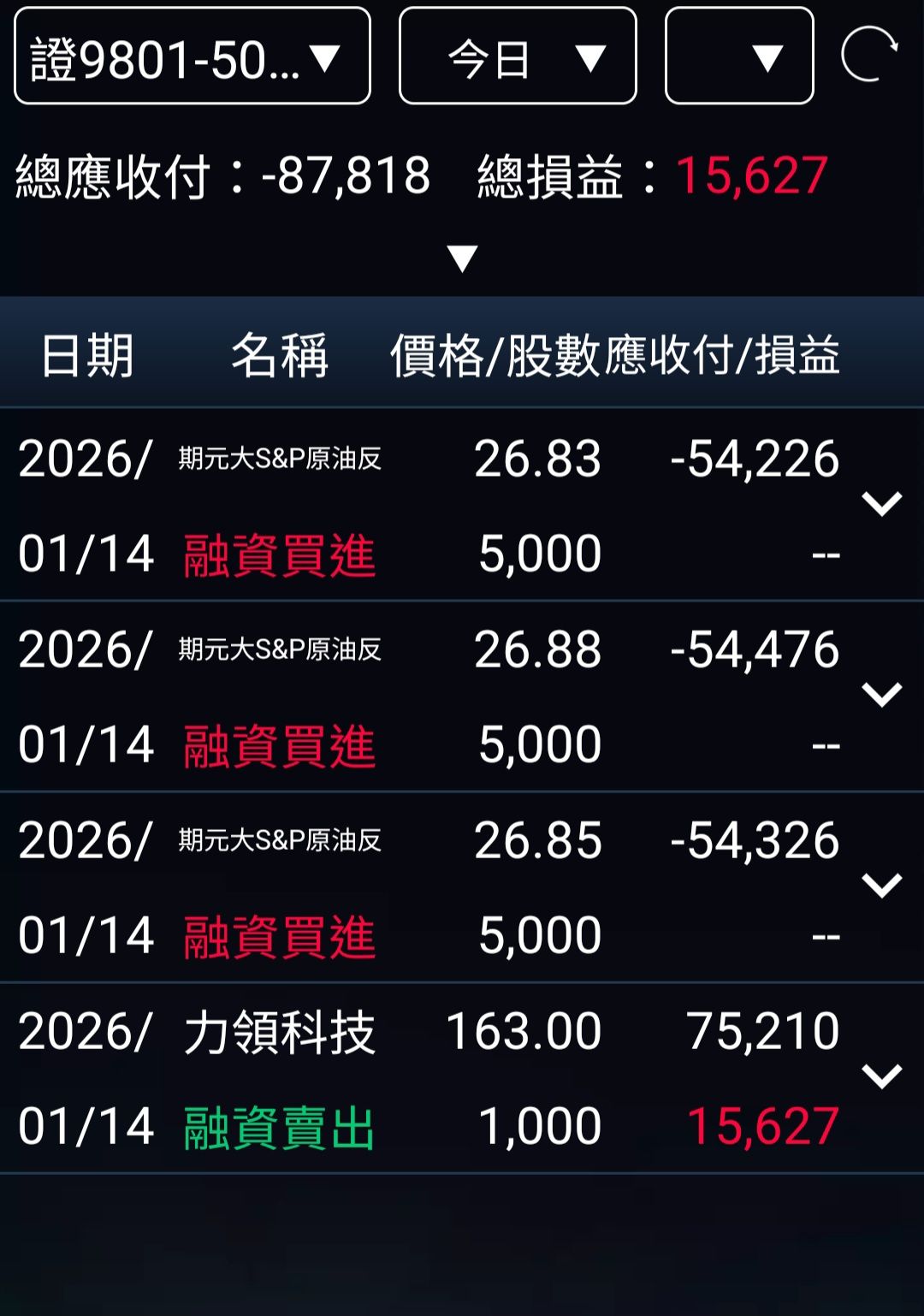Expand the summary arrow below 總應收付
The width and height of the screenshot is (924, 1316).
click(462, 258)
